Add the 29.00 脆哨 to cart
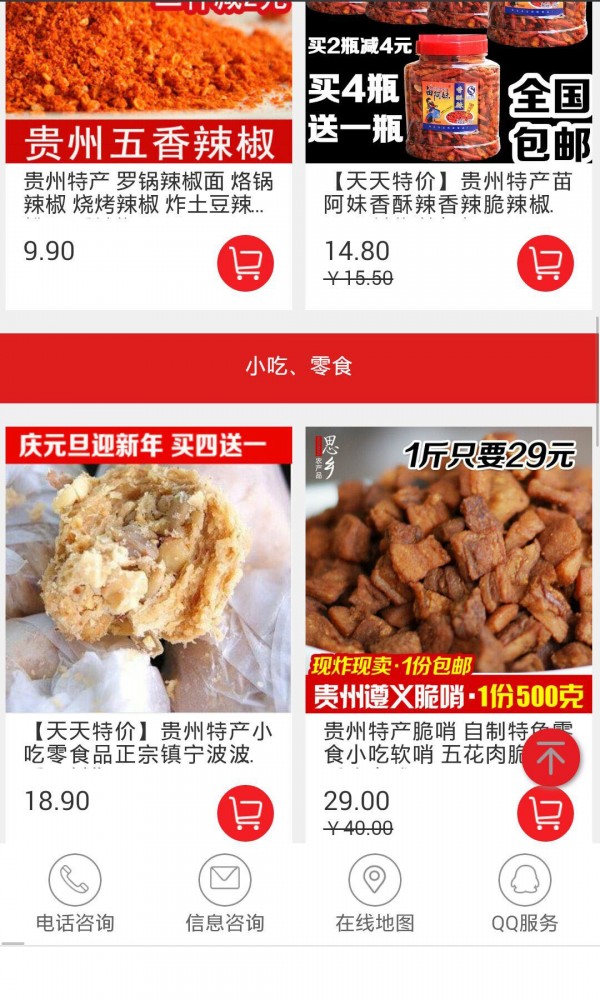Viewport: 600px width, 1000px height. (x=545, y=814)
